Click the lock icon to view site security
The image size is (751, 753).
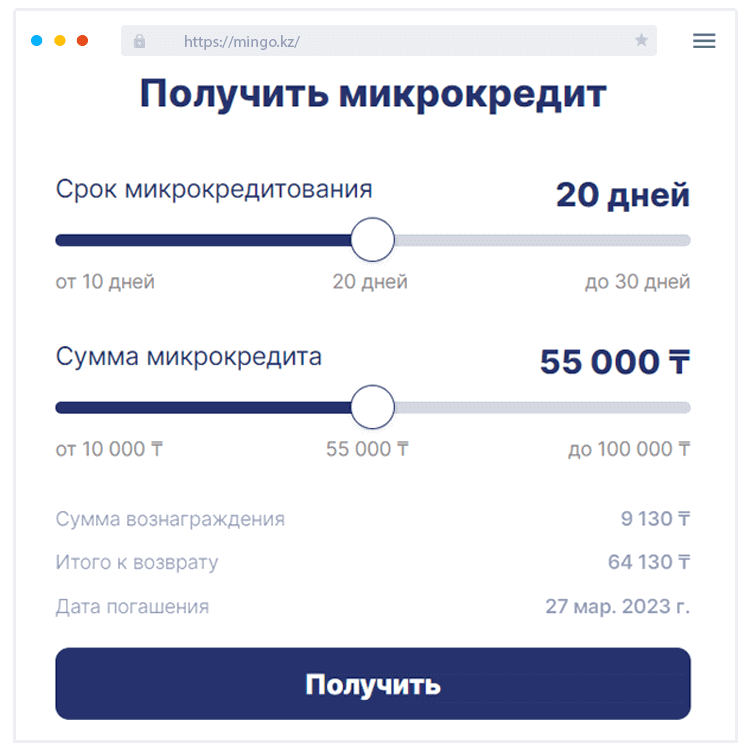click(139, 41)
